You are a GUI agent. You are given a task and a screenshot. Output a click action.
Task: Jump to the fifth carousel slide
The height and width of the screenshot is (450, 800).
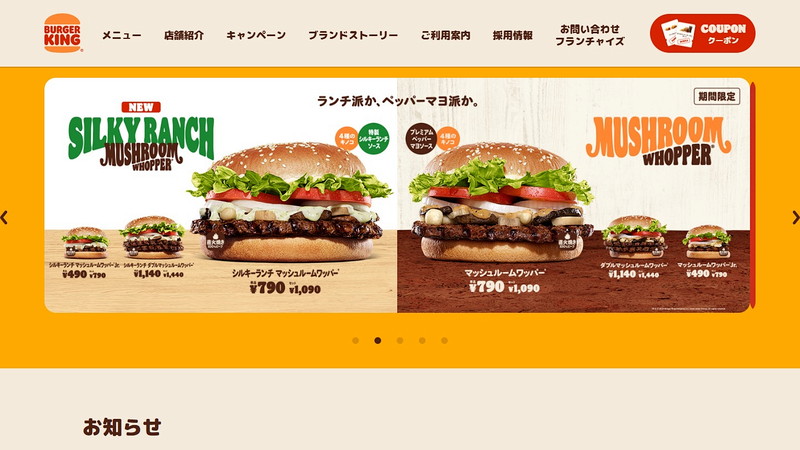[444, 340]
